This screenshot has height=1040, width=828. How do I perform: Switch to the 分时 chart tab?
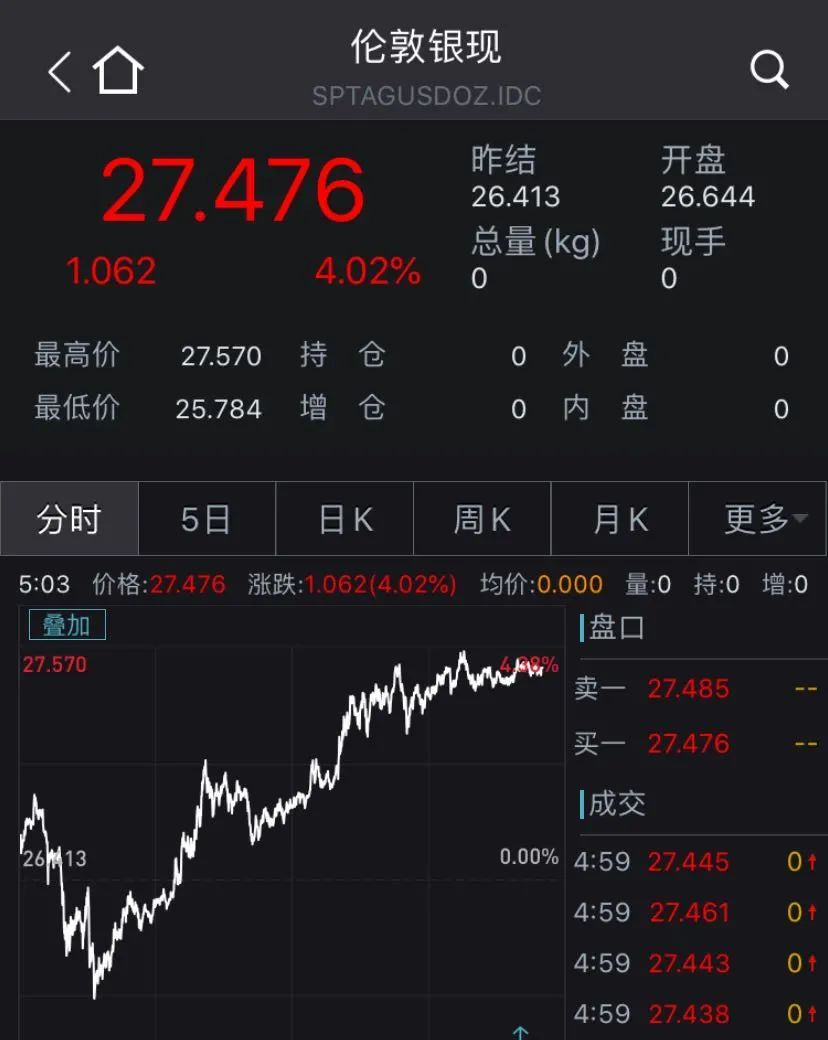[69, 519]
